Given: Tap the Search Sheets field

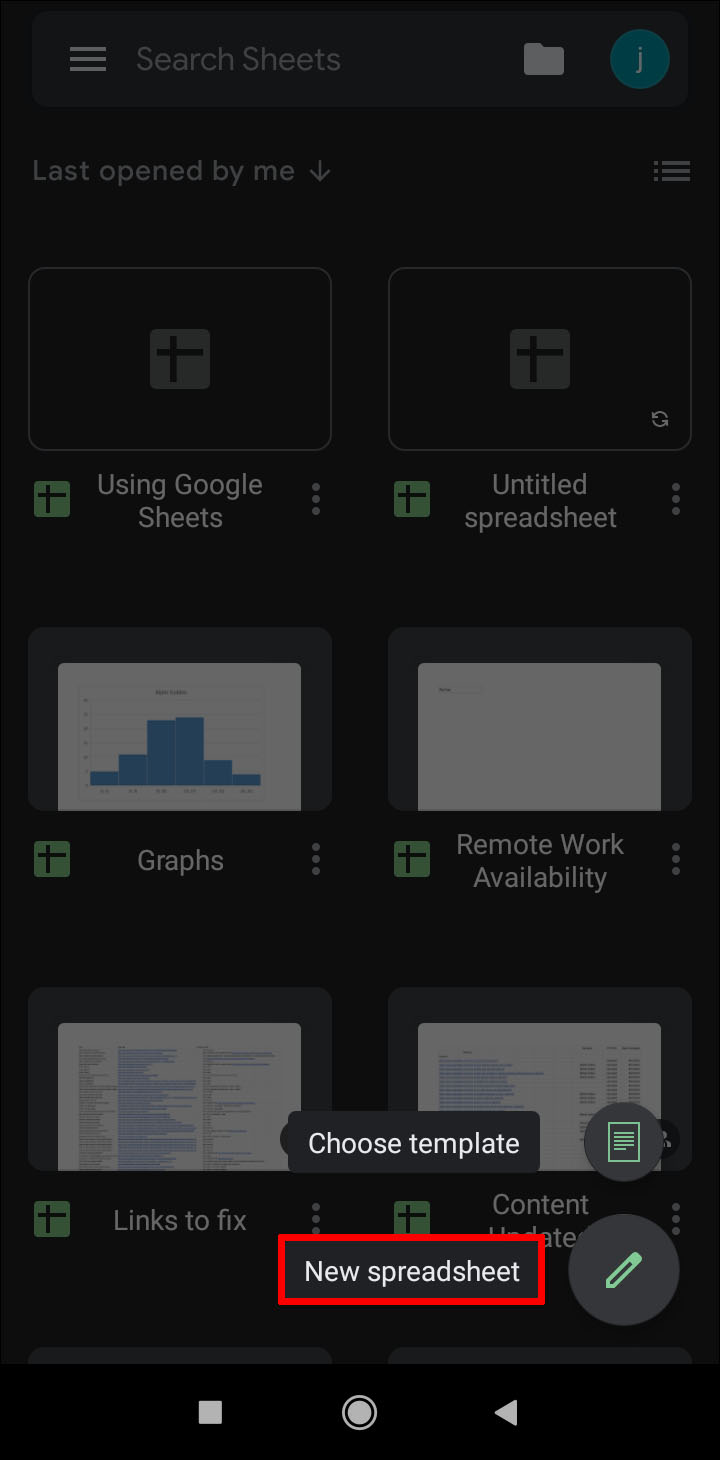Looking at the screenshot, I should [300, 60].
